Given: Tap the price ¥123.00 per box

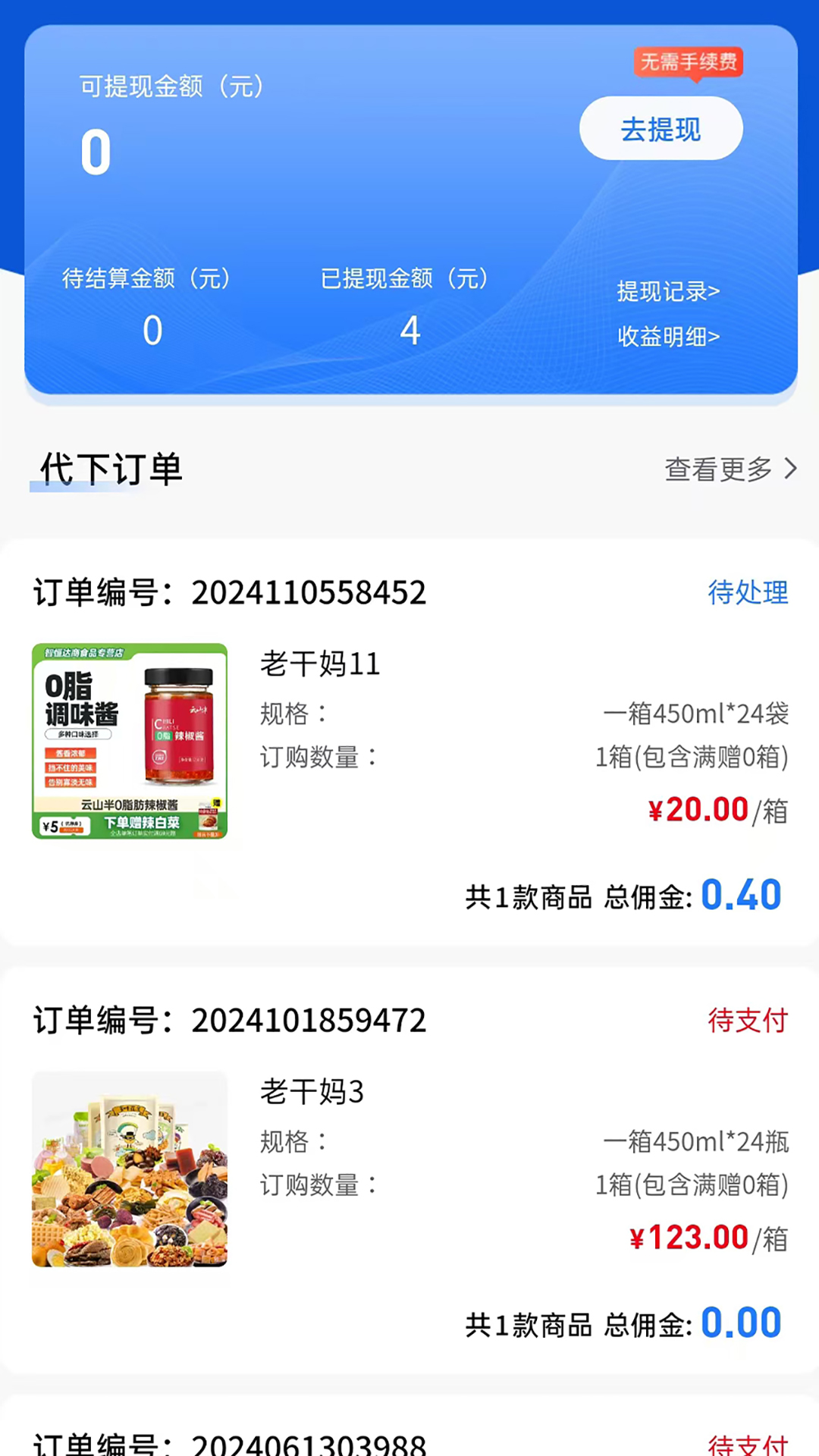Looking at the screenshot, I should (x=688, y=1236).
